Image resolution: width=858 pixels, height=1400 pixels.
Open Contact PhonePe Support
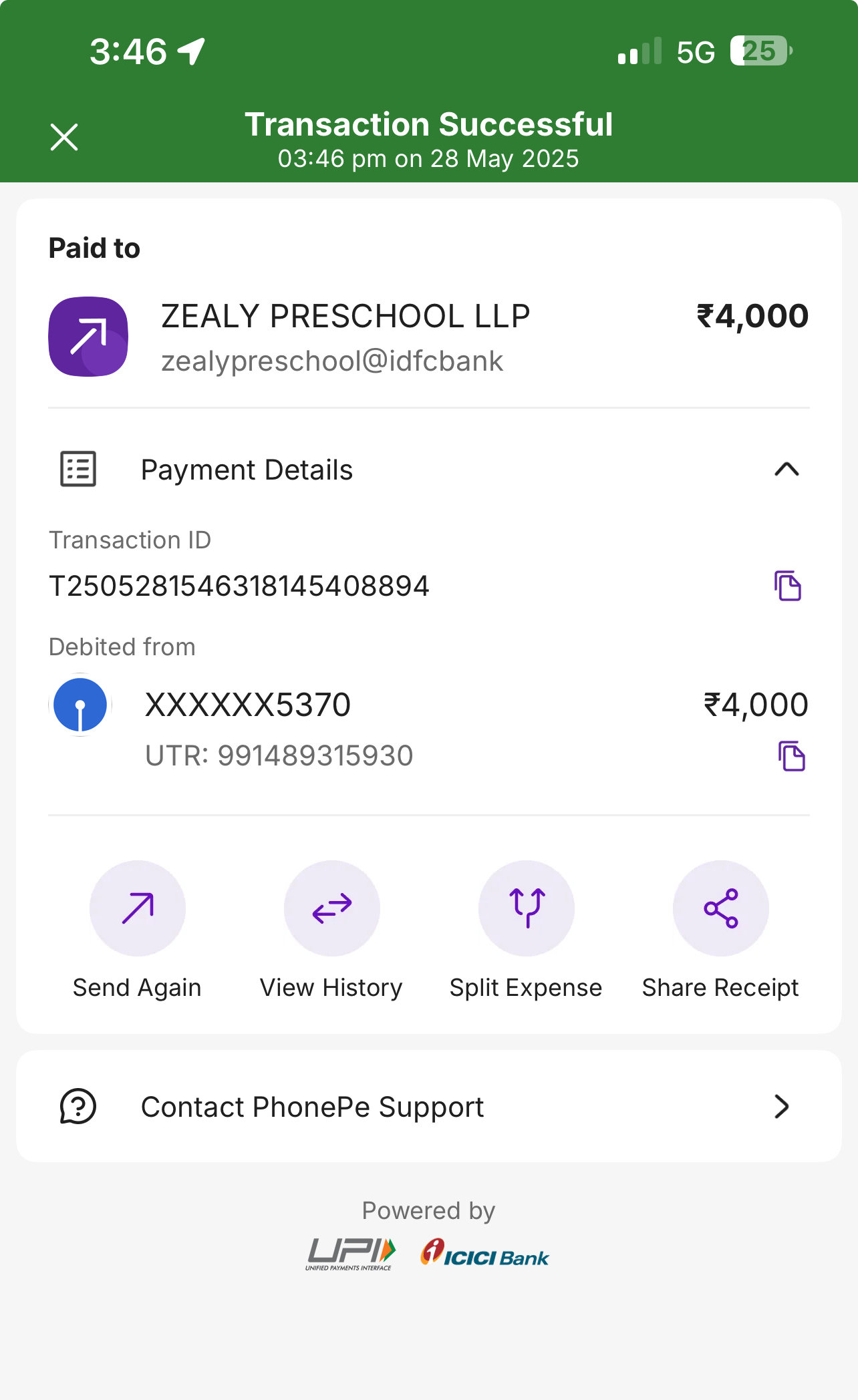click(428, 1107)
